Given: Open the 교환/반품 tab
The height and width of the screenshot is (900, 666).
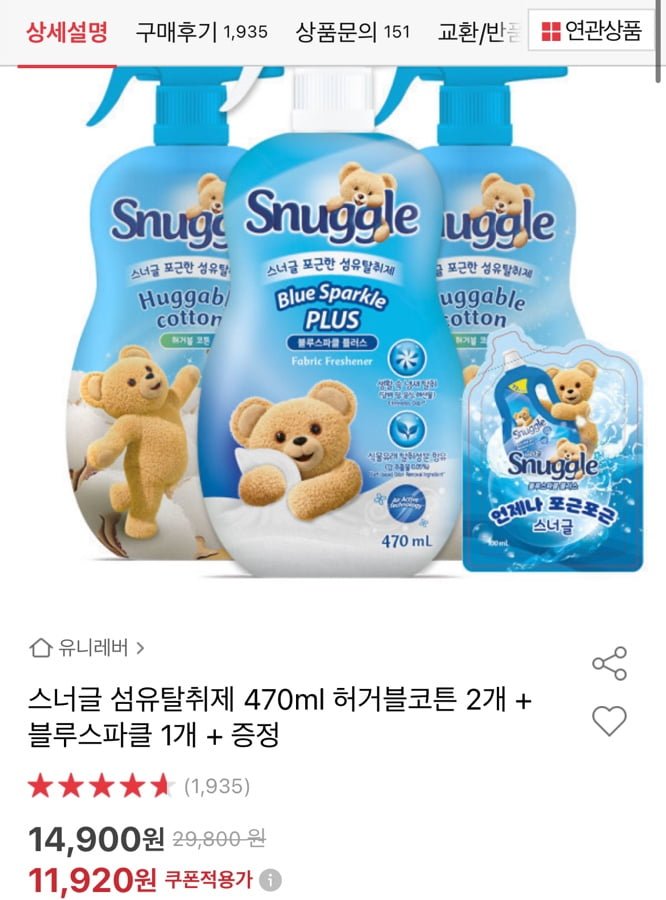Looking at the screenshot, I should point(480,32).
